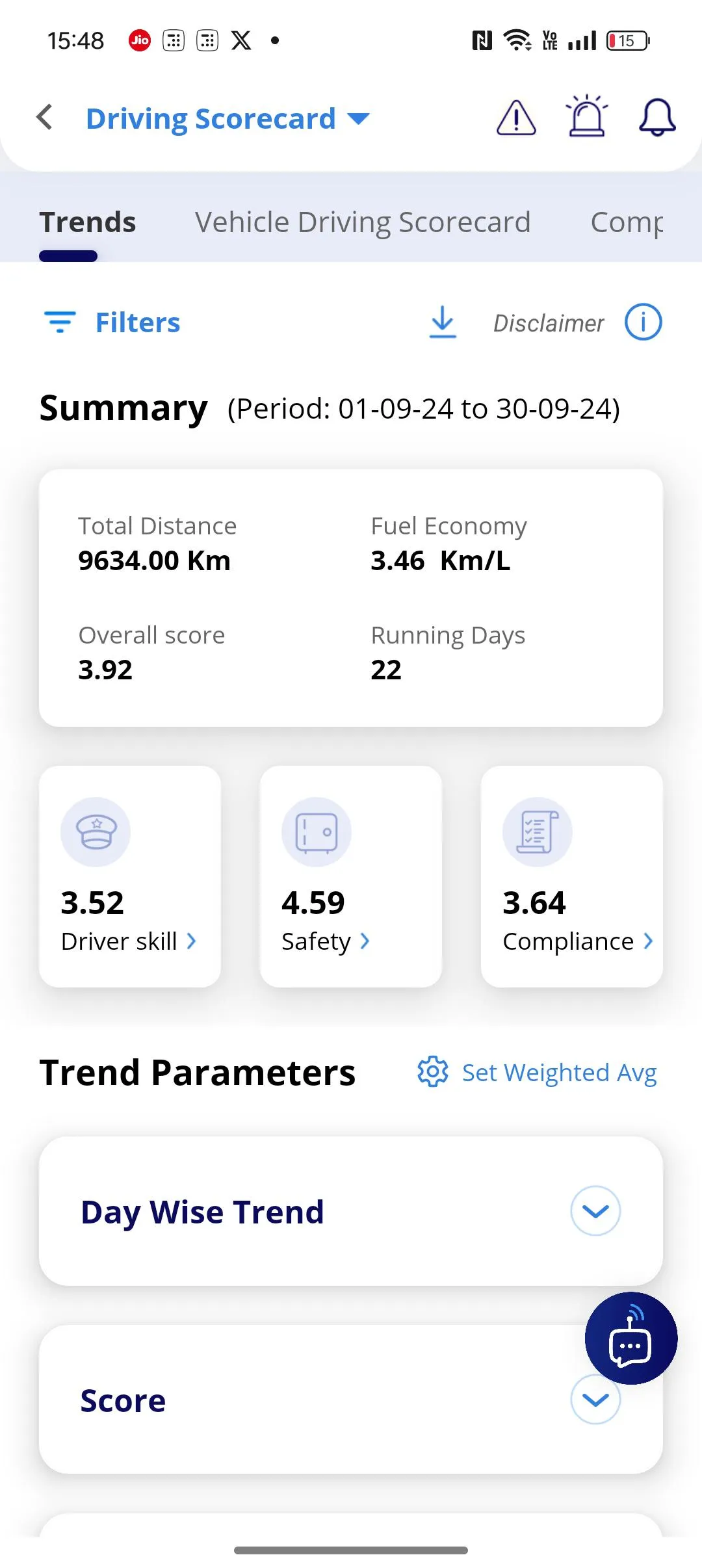Screen dimensions: 702x1568
Task: Tap the Summary period text
Action: [x=423, y=408]
